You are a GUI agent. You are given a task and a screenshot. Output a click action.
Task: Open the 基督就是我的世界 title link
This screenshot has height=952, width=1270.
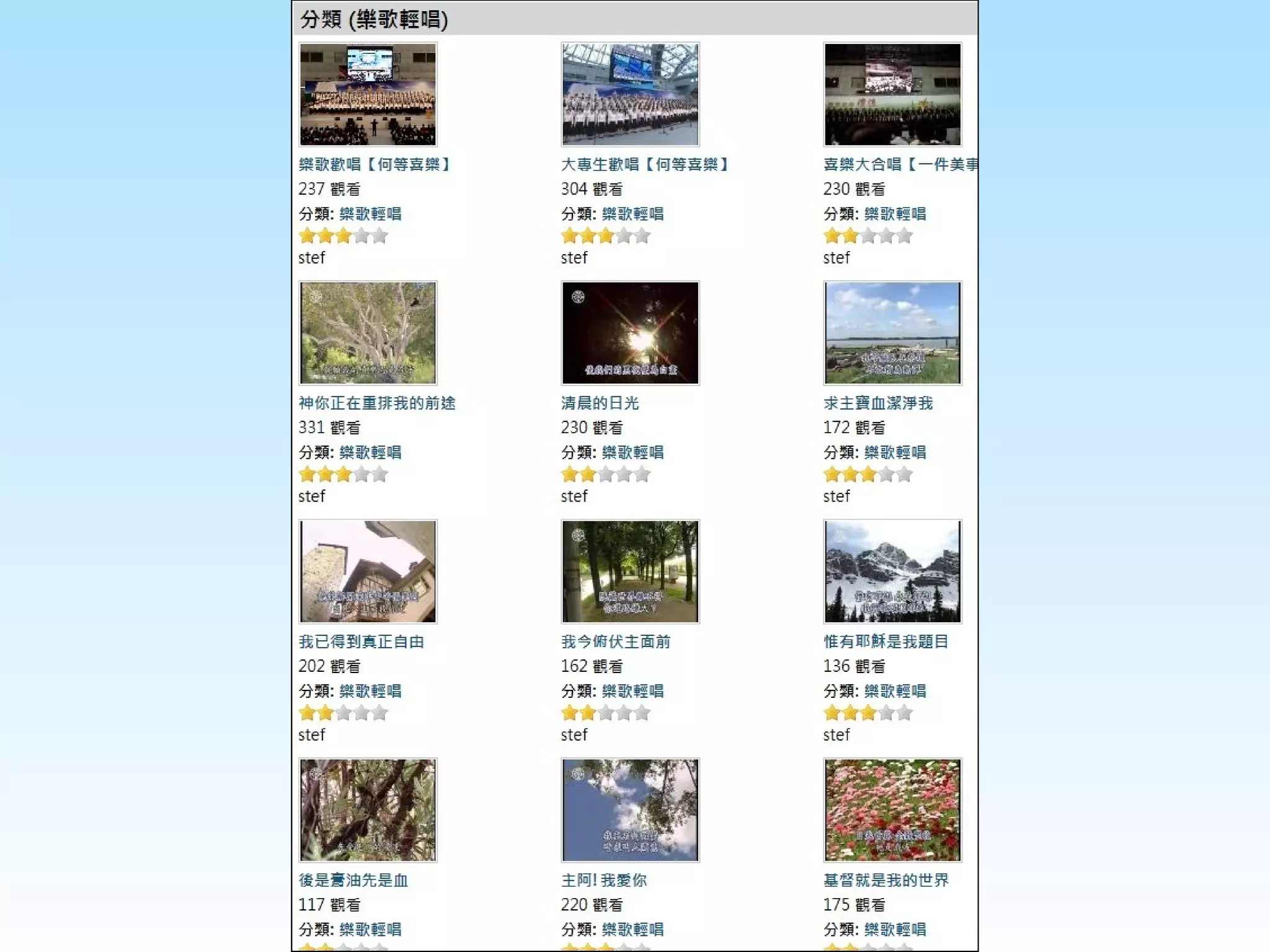(x=886, y=880)
